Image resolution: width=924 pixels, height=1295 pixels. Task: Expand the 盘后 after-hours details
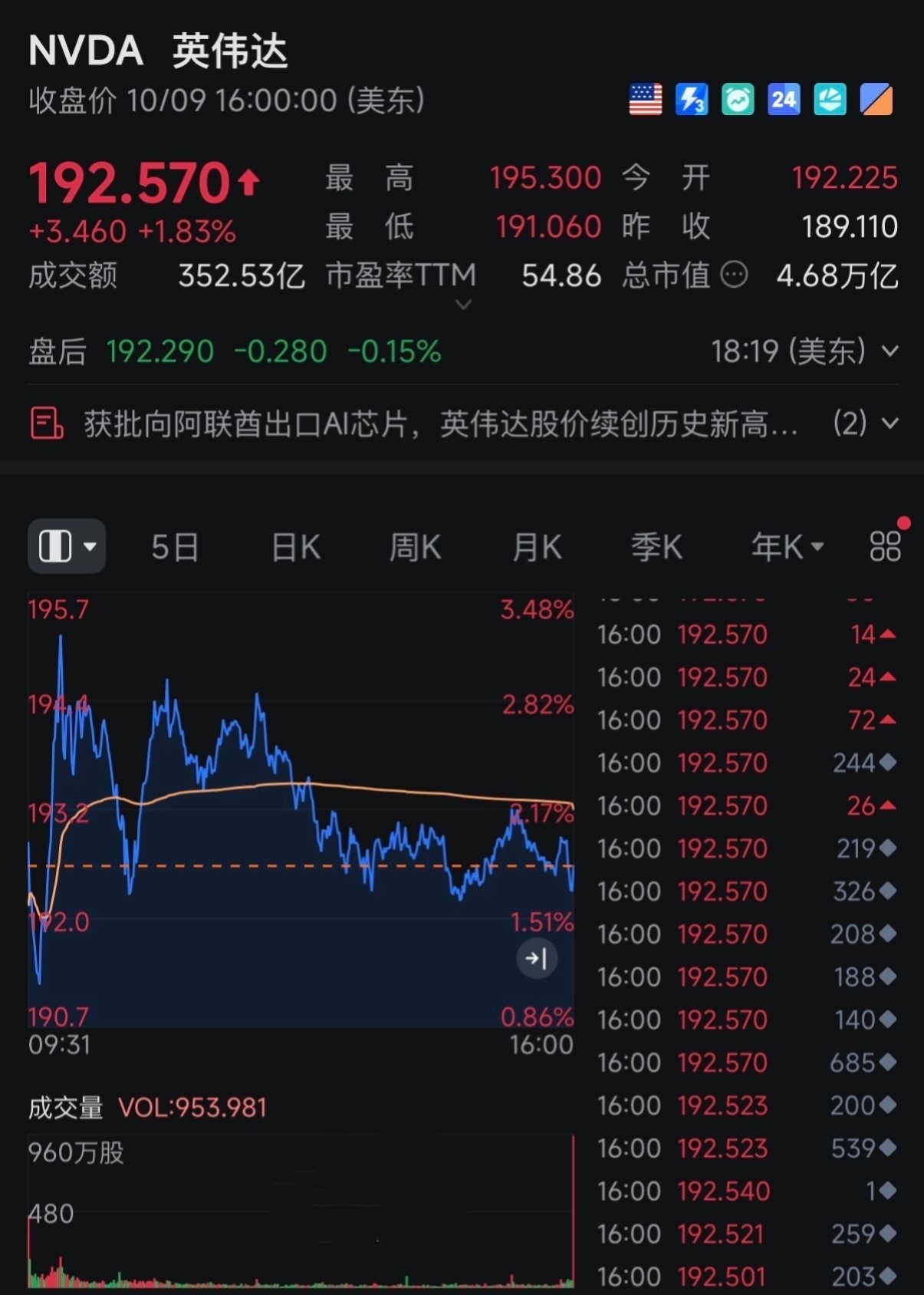[889, 351]
